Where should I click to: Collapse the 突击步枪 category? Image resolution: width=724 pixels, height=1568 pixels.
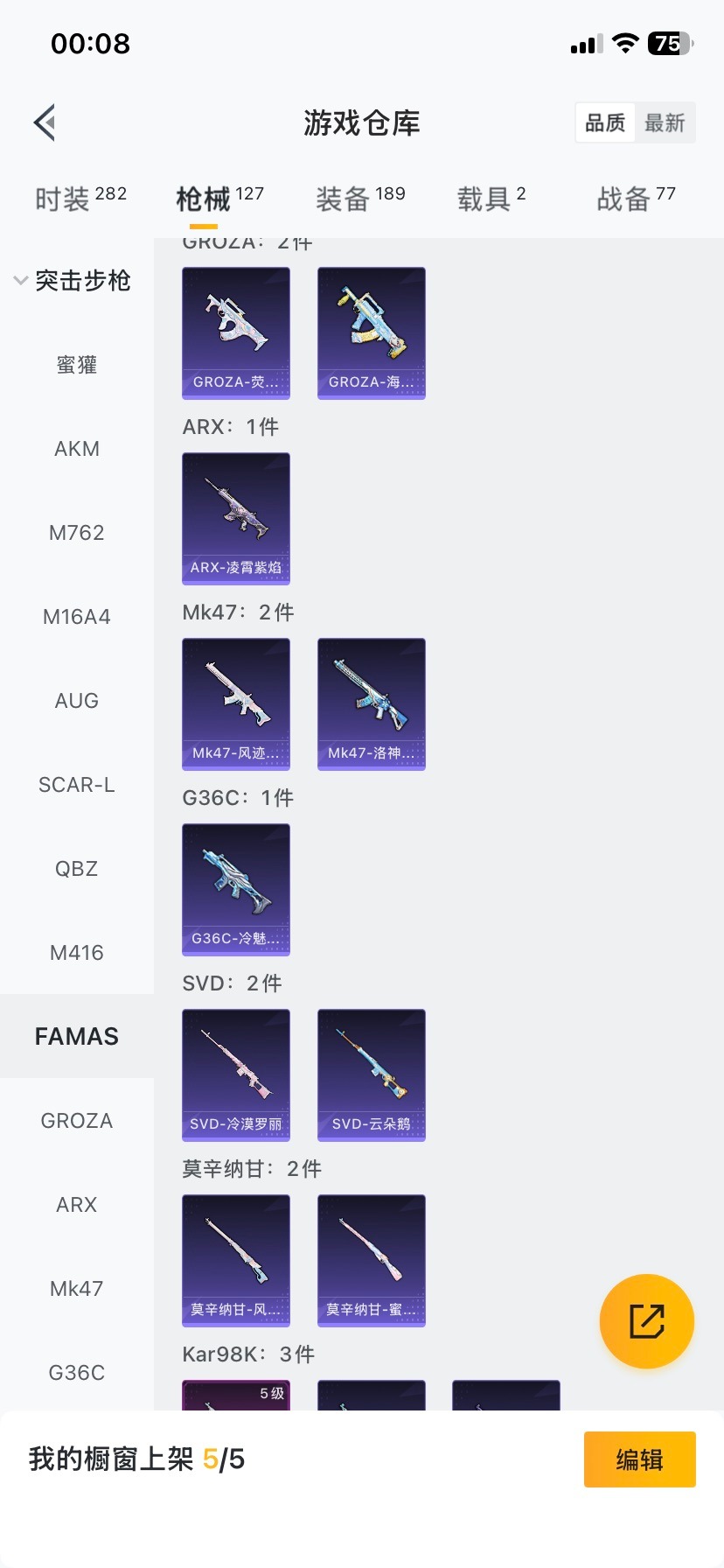[72, 281]
